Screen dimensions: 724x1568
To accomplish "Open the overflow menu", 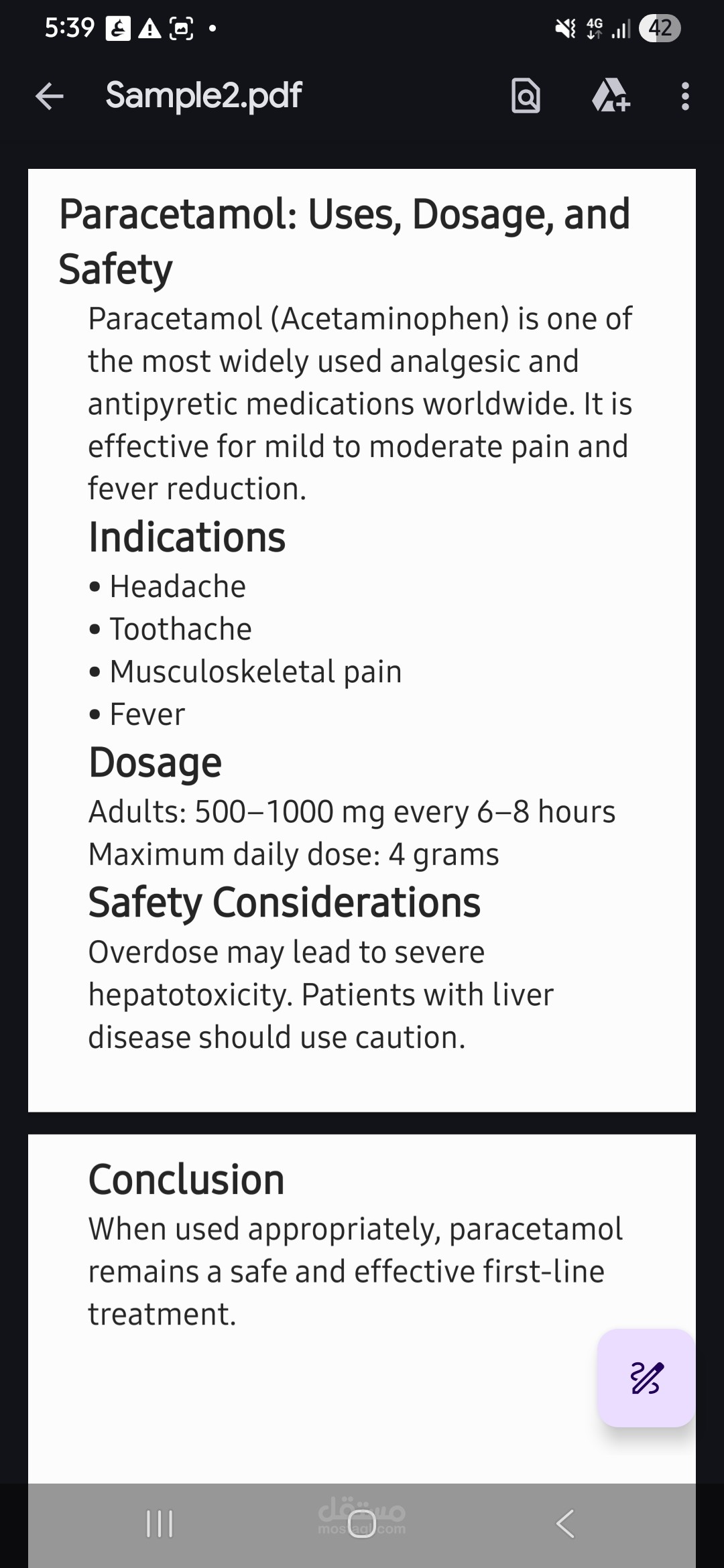I will (x=684, y=96).
